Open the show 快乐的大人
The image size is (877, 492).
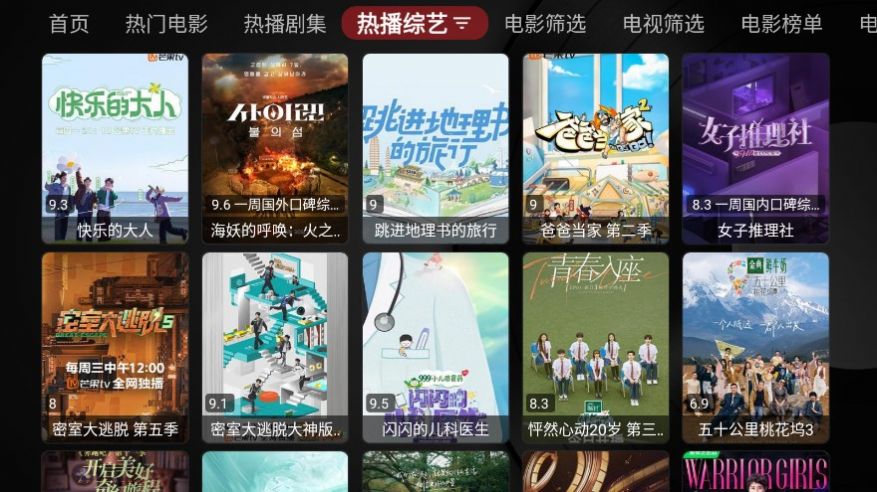coord(115,147)
